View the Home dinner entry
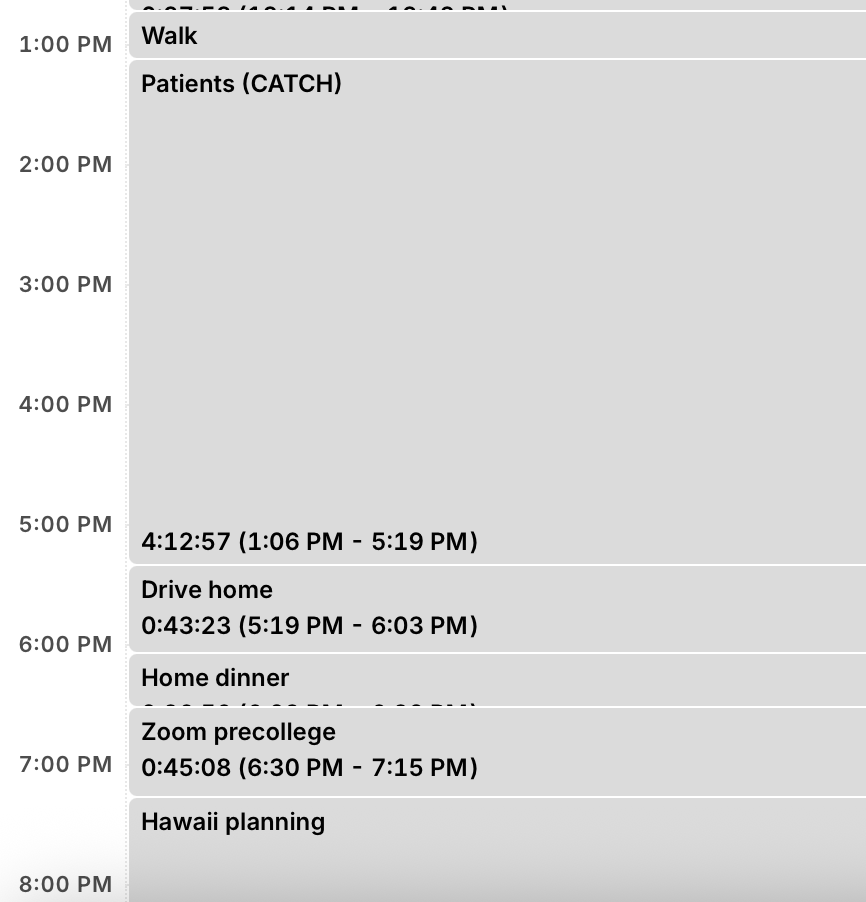This screenshot has width=866, height=902. (495, 679)
